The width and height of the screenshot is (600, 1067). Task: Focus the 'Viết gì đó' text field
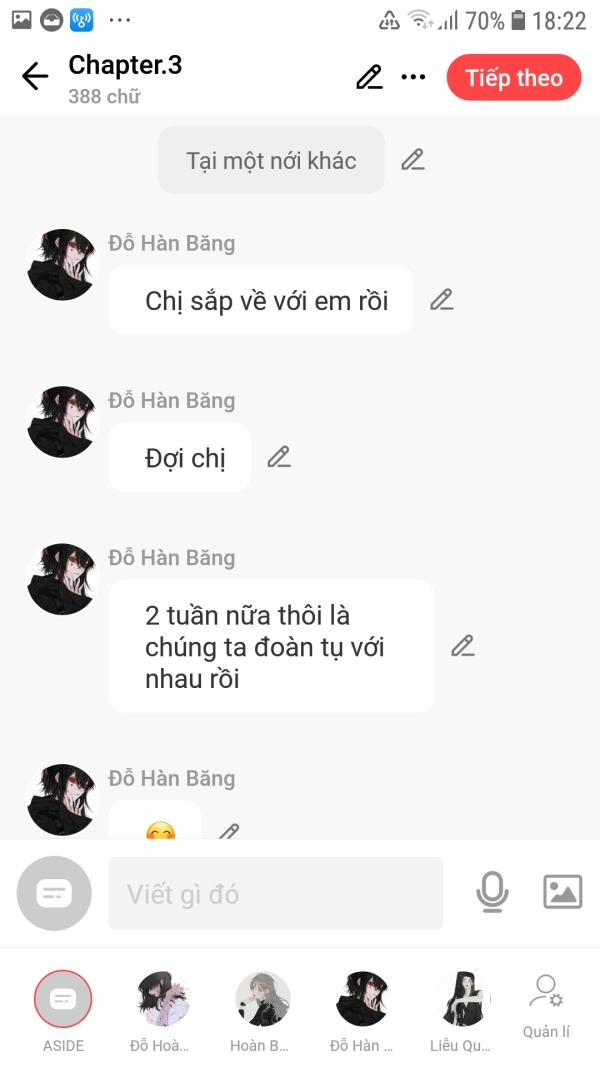tap(276, 893)
